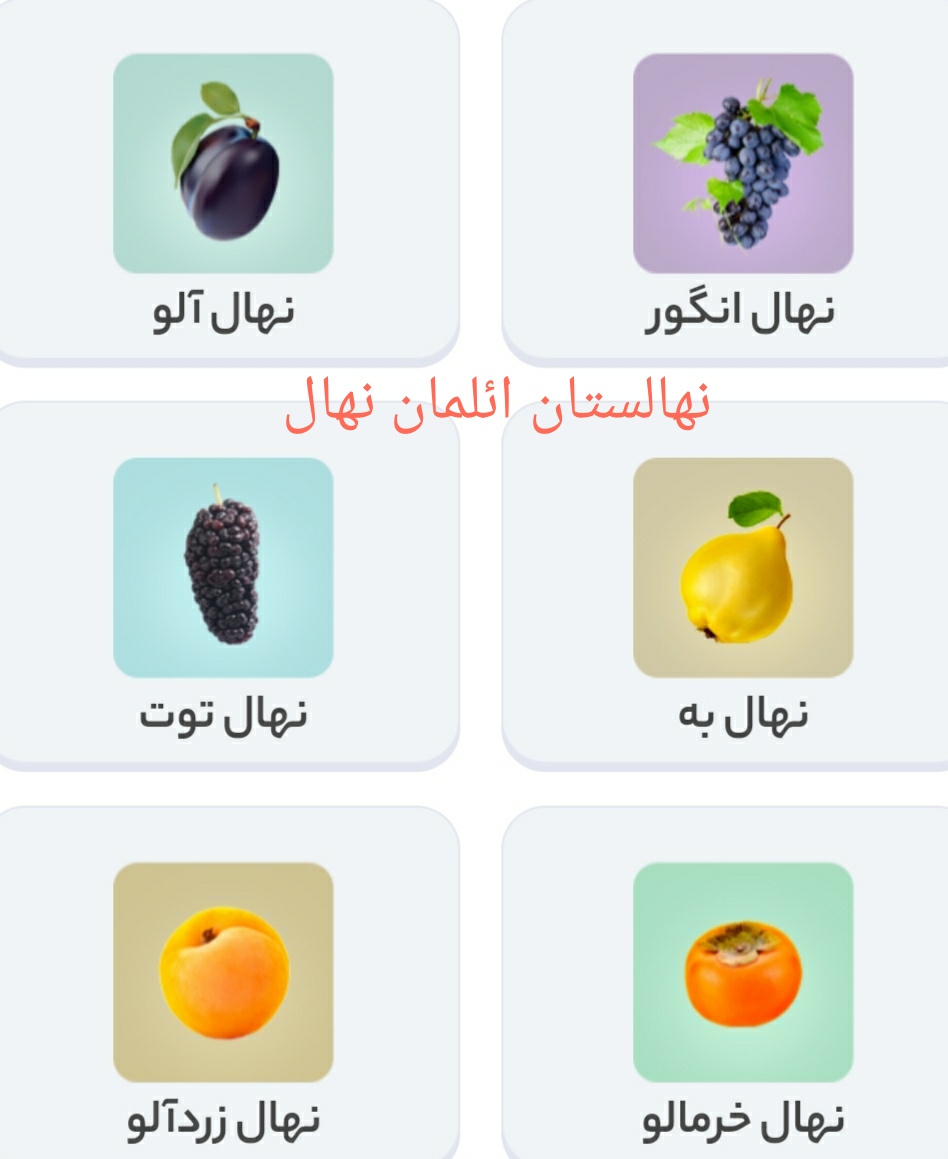Viewport: 948px width, 1159px height.
Task: Open the نهال آلو category image
Action: click(225, 165)
